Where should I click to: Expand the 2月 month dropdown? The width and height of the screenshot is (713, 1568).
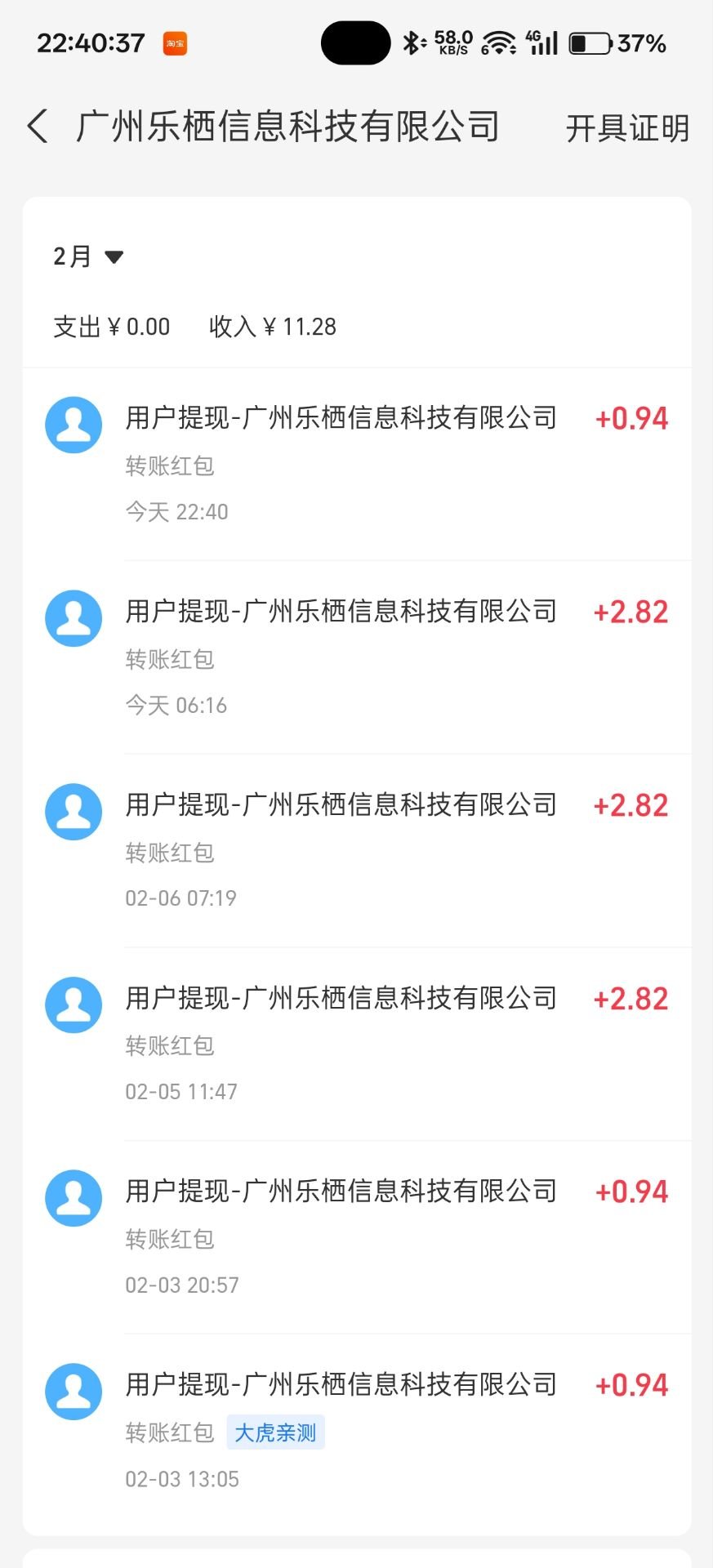point(88,256)
